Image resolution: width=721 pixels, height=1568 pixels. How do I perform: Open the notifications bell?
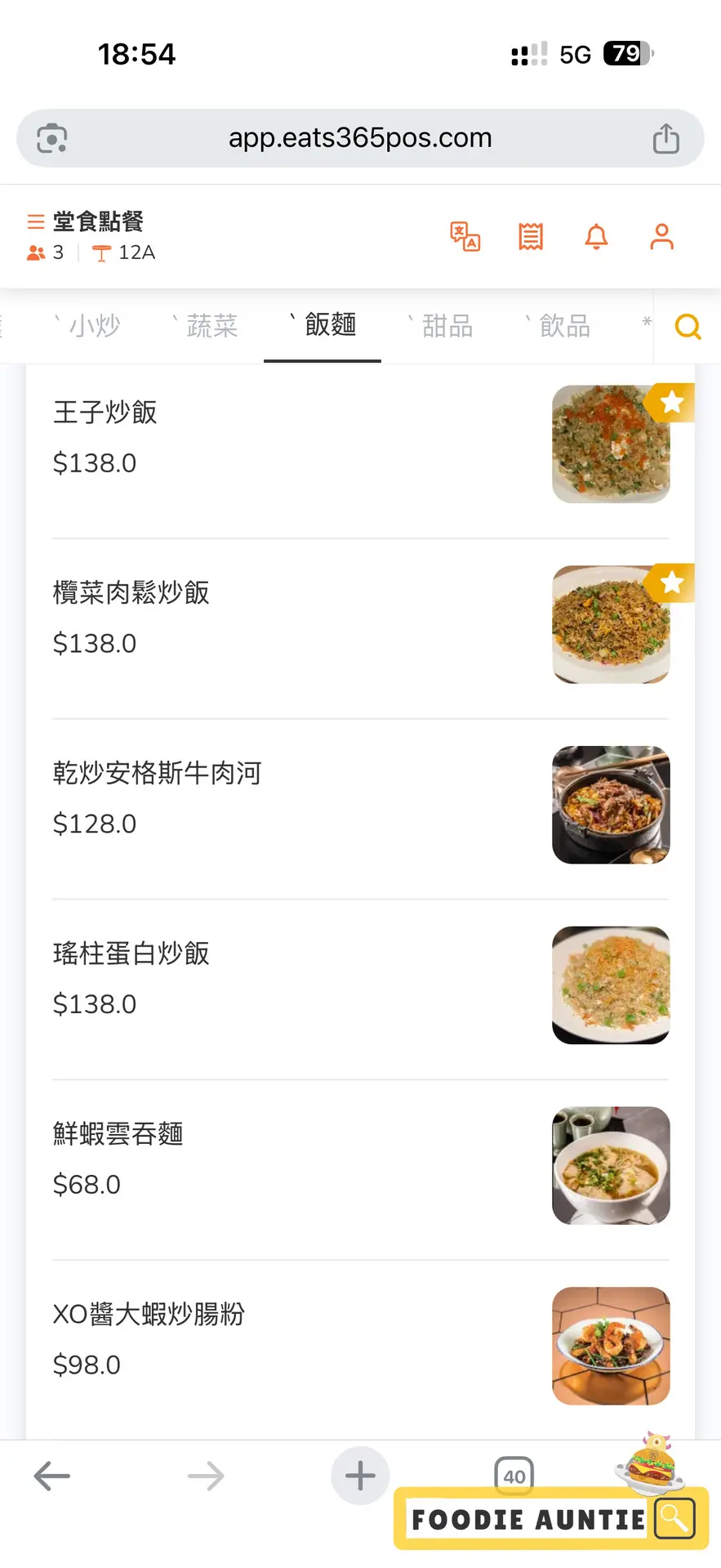pos(597,237)
